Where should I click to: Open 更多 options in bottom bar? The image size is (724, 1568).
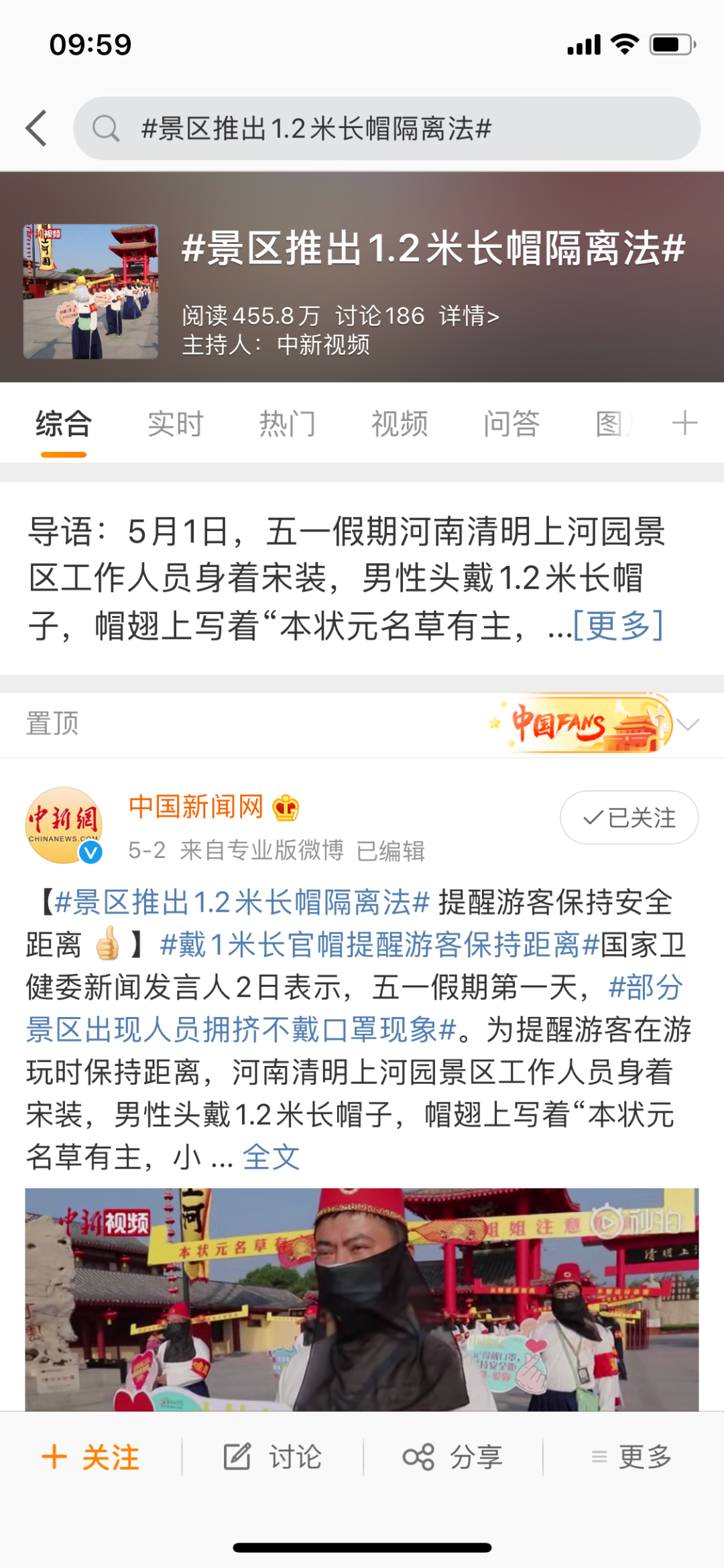click(x=631, y=1457)
